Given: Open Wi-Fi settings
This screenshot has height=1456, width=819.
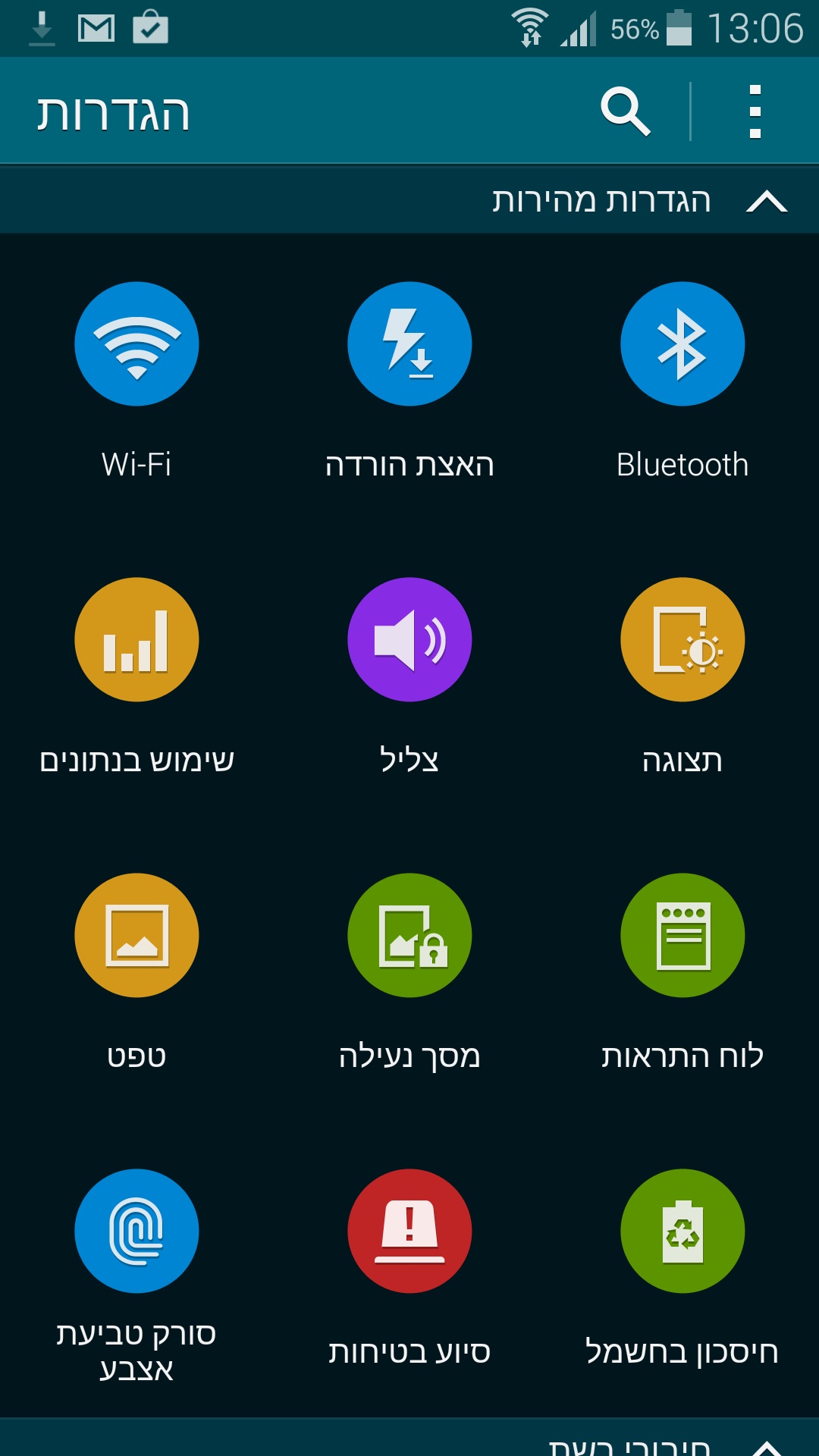Looking at the screenshot, I should pos(136,344).
